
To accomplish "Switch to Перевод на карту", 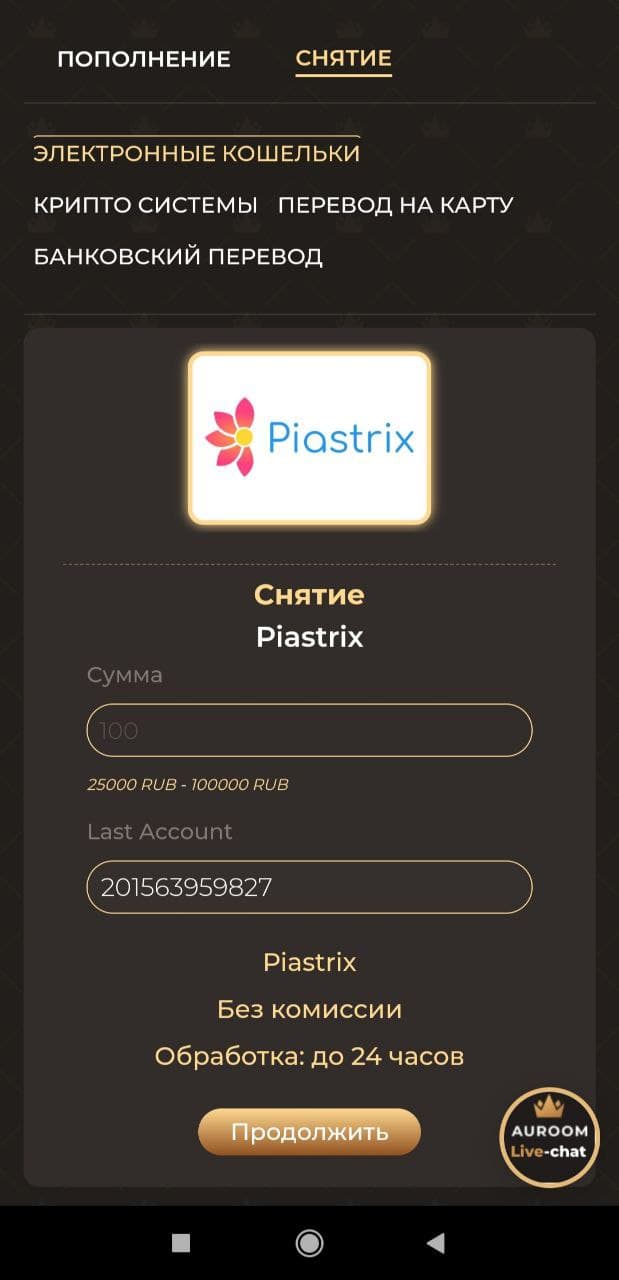I will [395, 205].
